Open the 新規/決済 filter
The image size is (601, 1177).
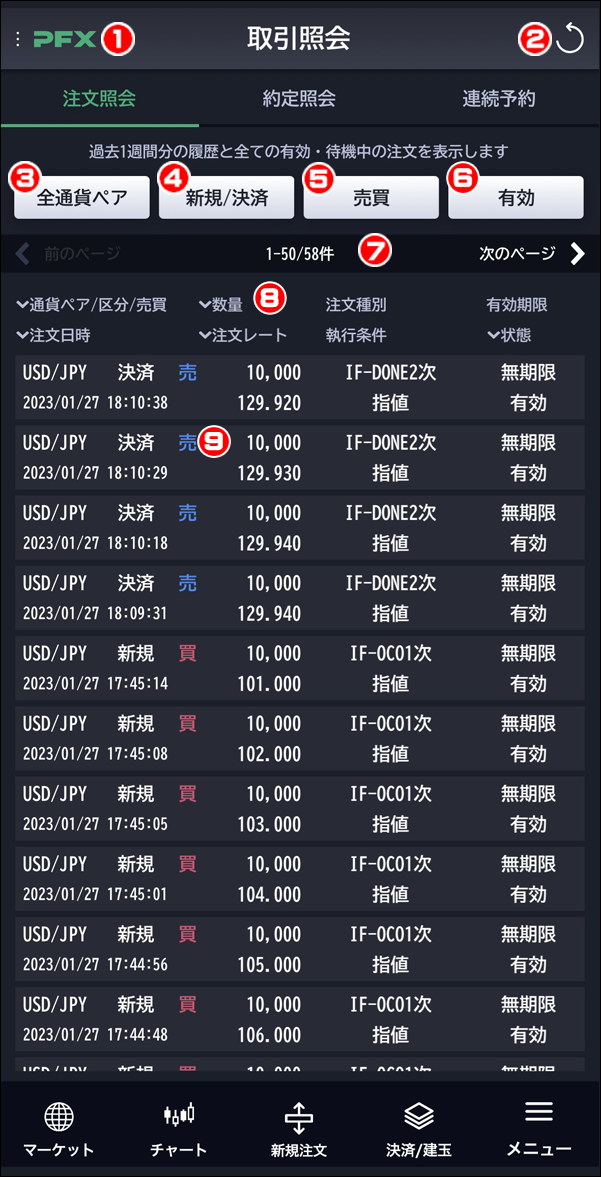point(227,197)
